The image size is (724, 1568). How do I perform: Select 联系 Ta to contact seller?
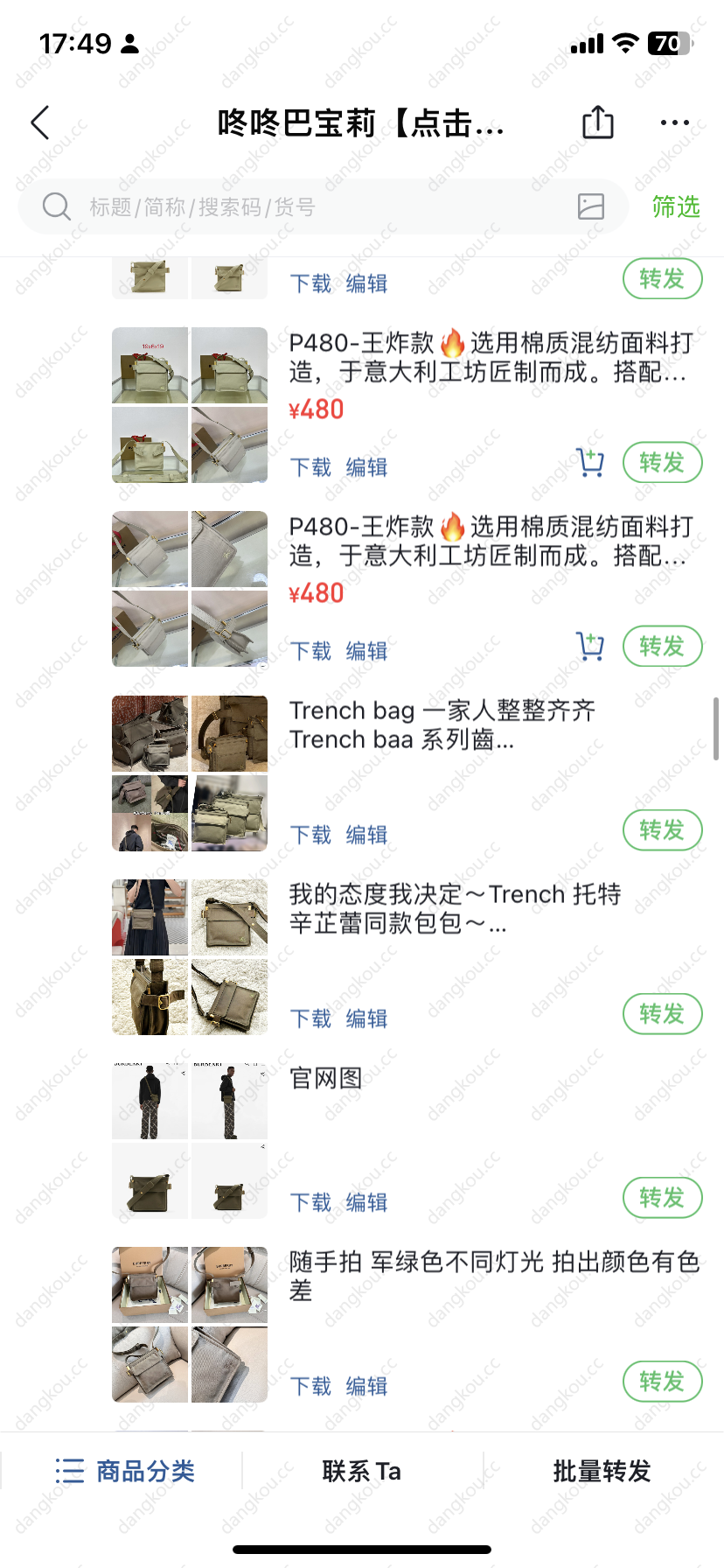coord(361,1471)
